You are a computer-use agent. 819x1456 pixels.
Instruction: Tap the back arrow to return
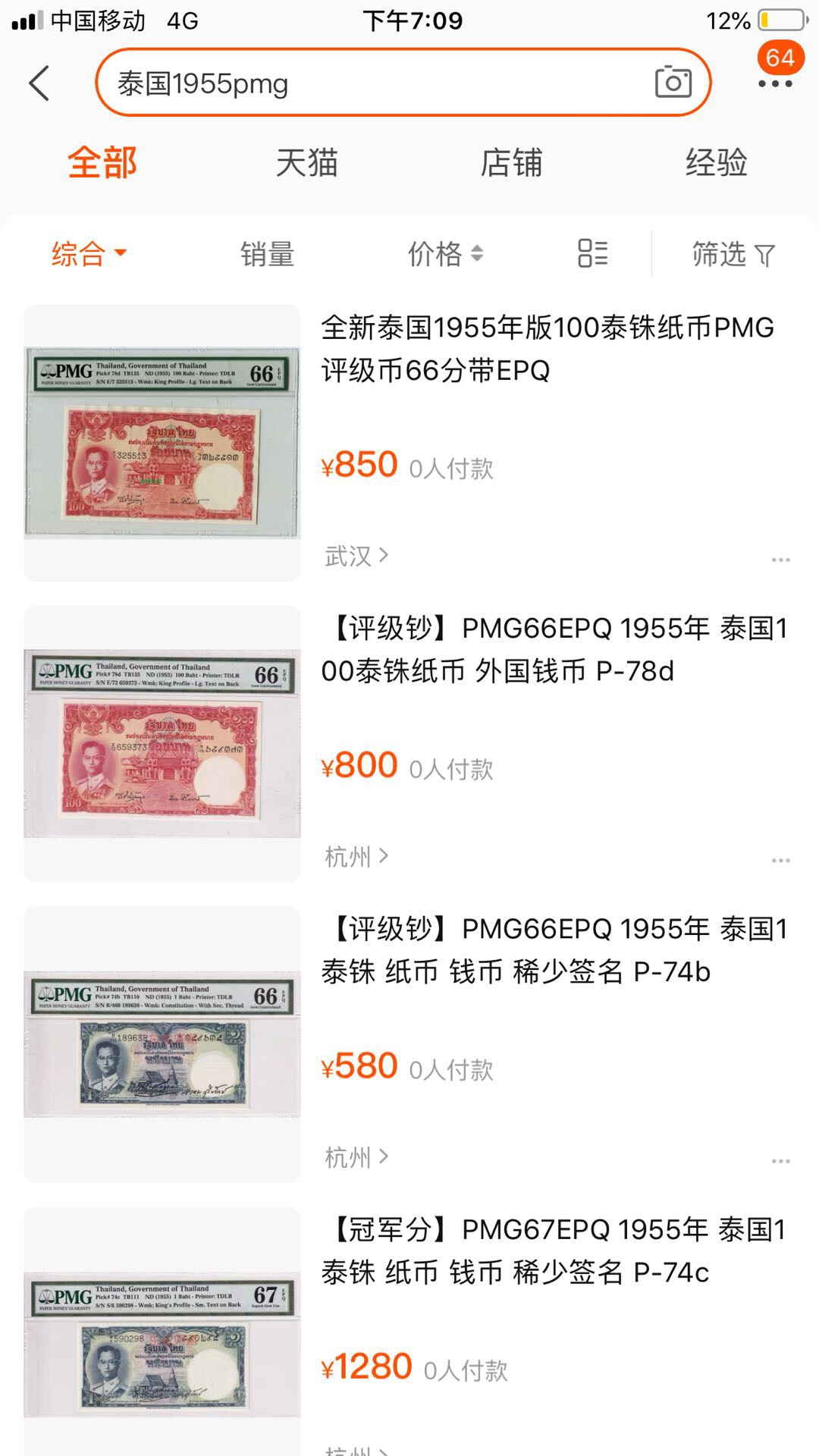[x=39, y=83]
